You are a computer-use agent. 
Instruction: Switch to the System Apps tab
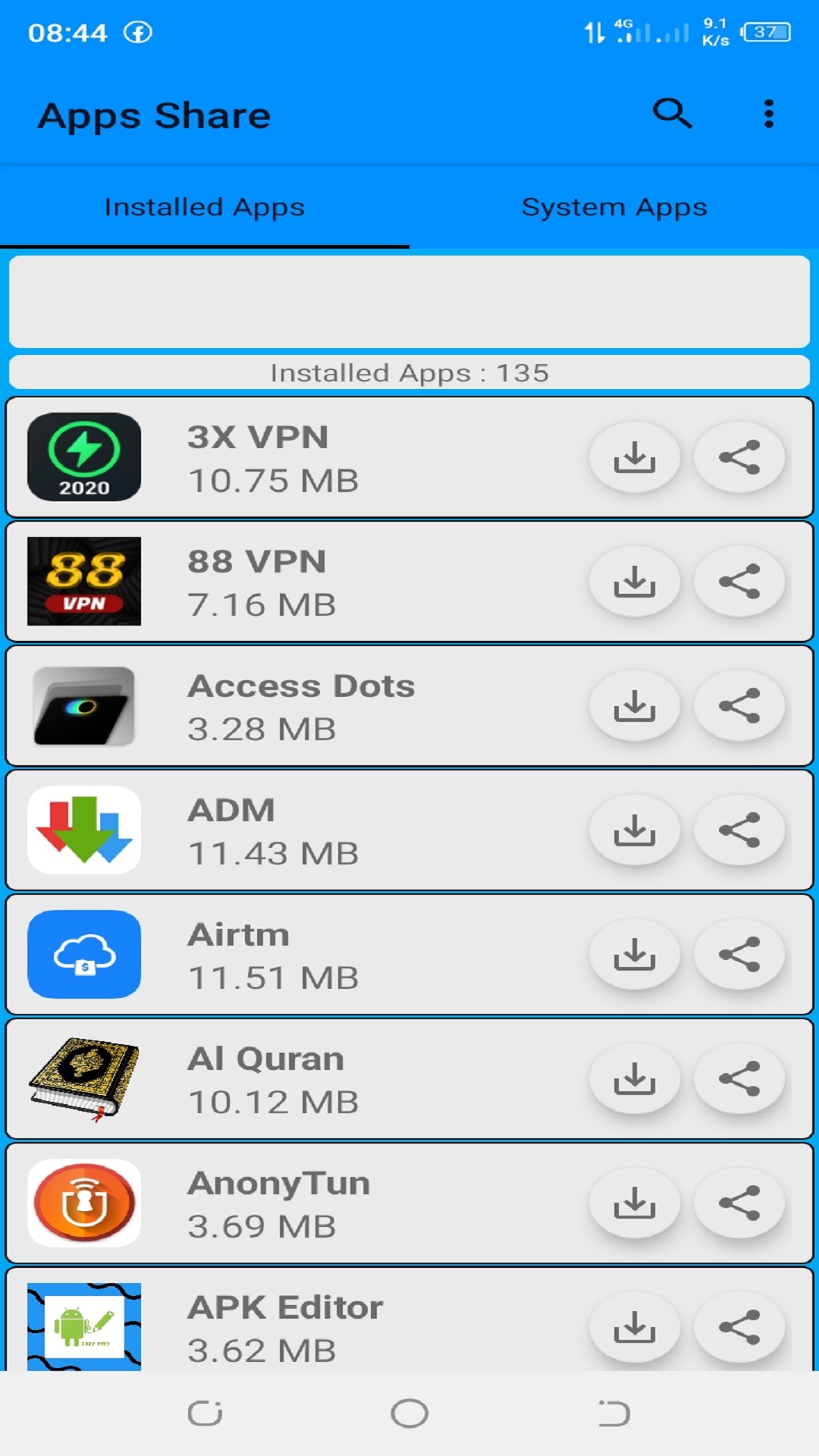pyautogui.click(x=614, y=206)
